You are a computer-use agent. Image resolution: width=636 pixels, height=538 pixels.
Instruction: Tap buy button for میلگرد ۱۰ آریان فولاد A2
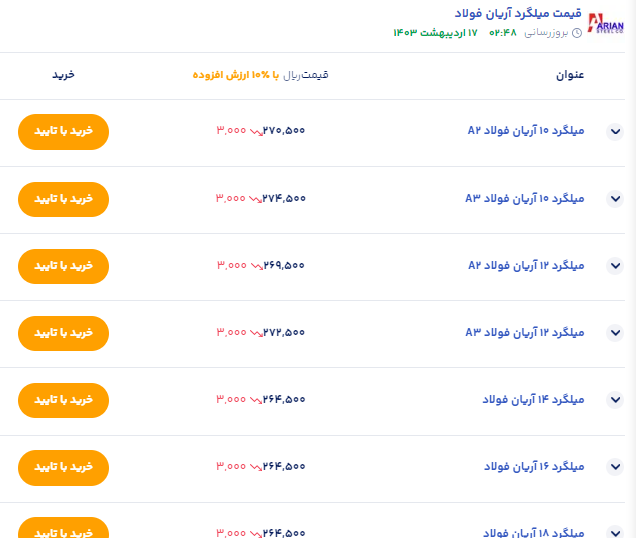click(63, 131)
